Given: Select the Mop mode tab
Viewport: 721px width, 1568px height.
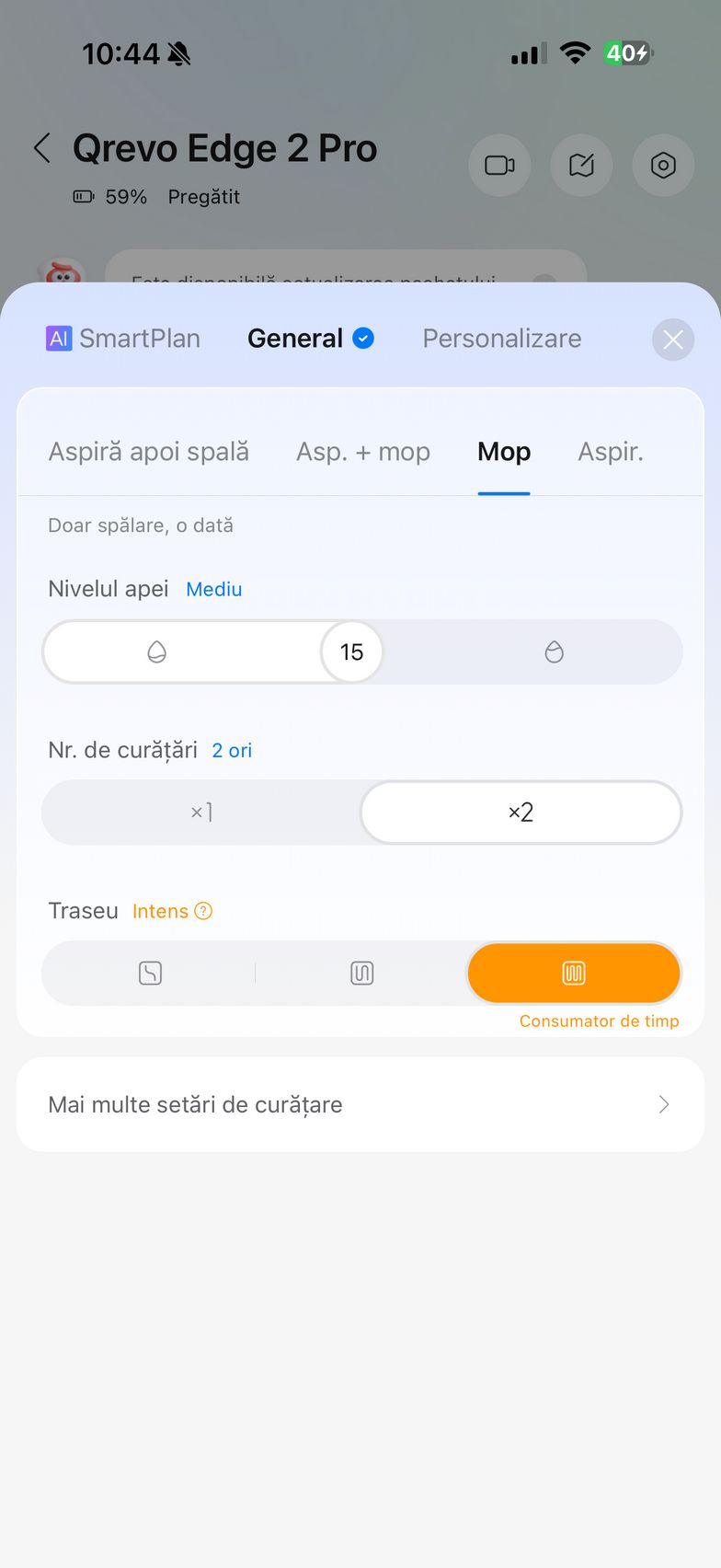Looking at the screenshot, I should [503, 452].
